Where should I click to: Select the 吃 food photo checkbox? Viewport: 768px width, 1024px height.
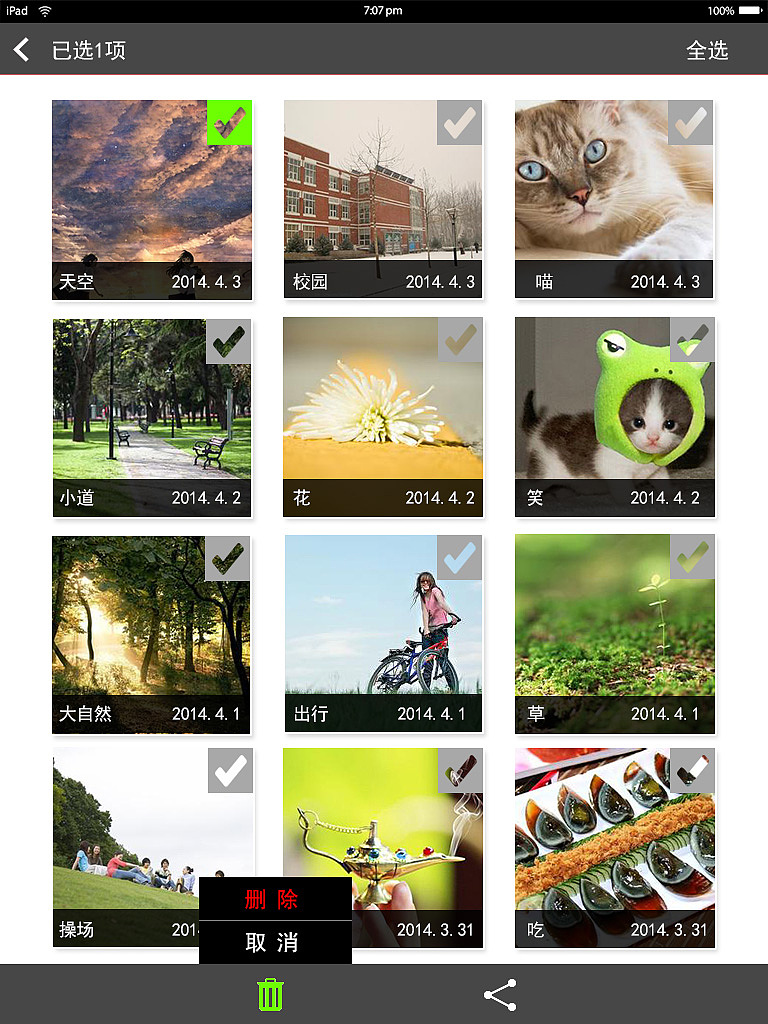click(x=692, y=770)
